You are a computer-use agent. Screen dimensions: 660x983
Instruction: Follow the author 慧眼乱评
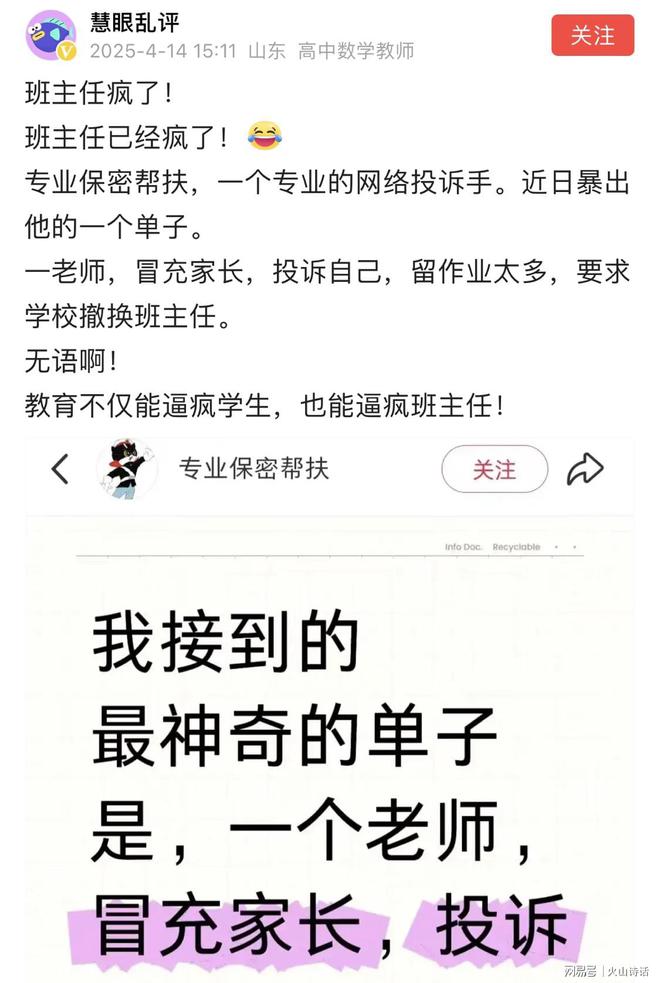coord(593,35)
